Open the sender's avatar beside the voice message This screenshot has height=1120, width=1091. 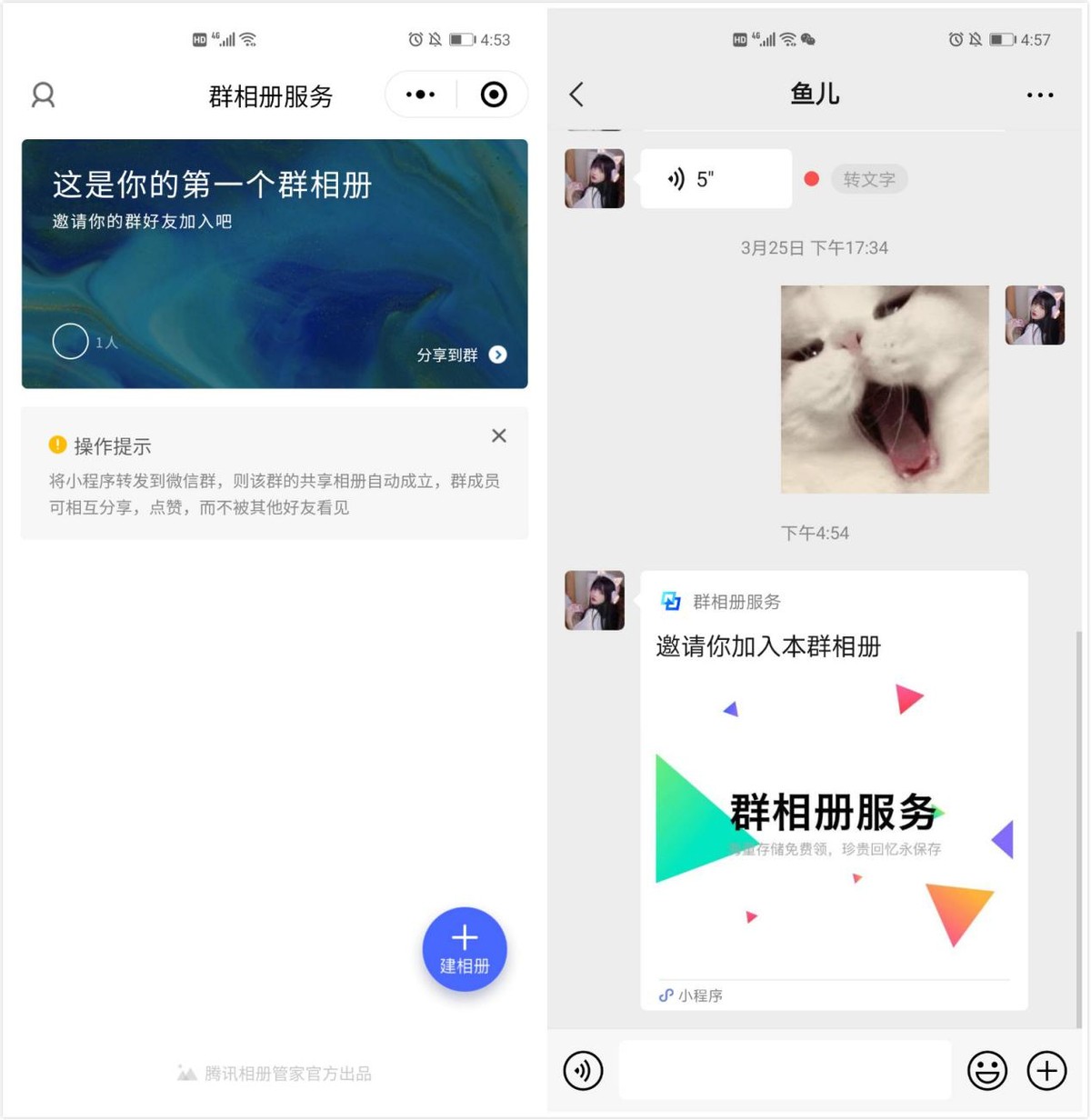(595, 179)
